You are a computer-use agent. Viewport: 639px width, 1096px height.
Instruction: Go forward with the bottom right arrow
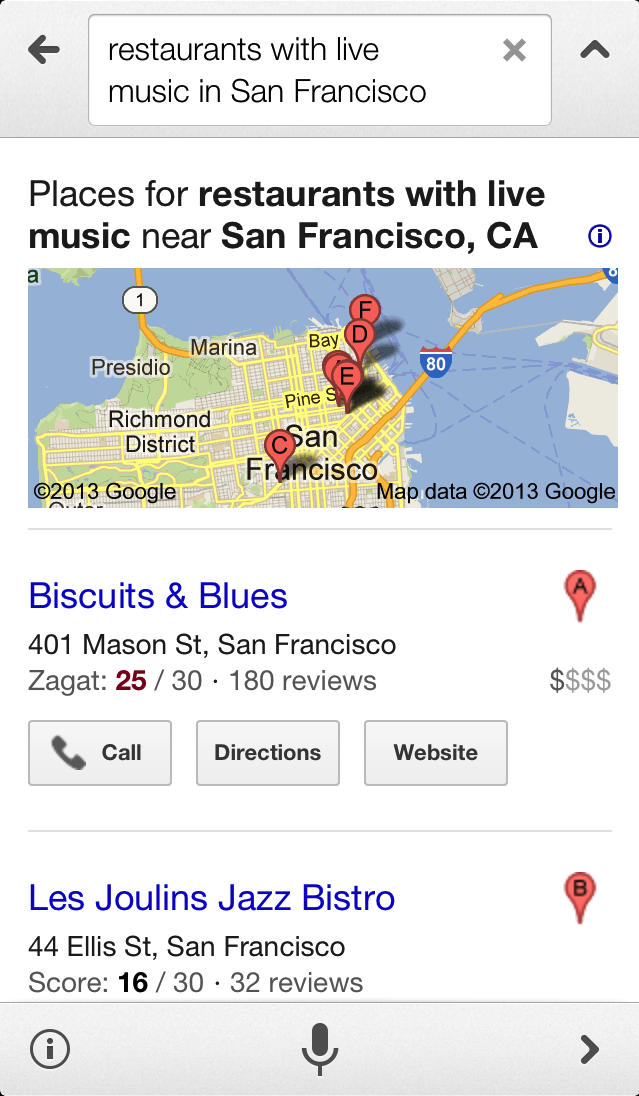pos(589,1049)
